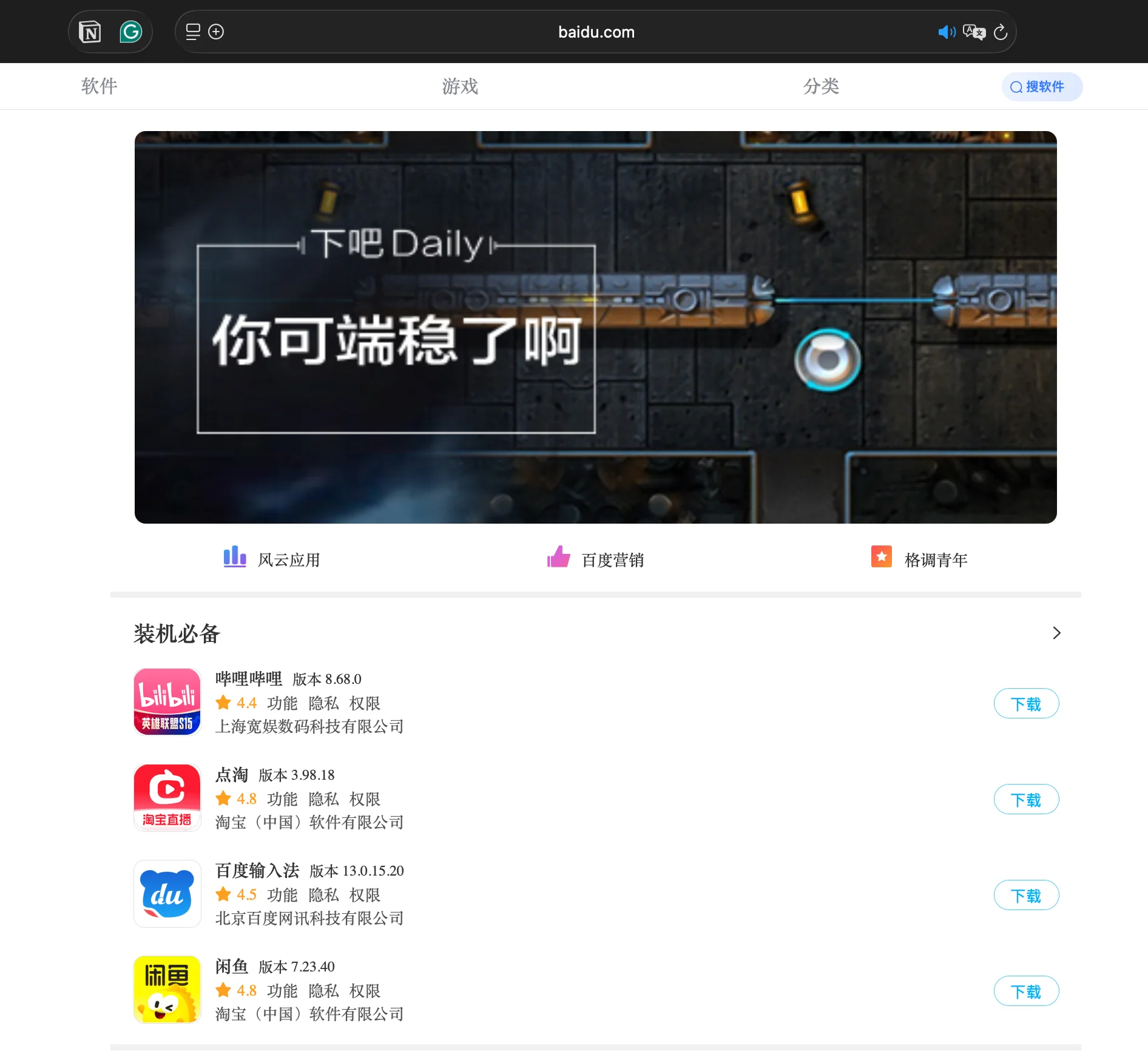Edit the baidu.com address bar
Viewport: 1148px width, 1057px height.
tap(595, 32)
